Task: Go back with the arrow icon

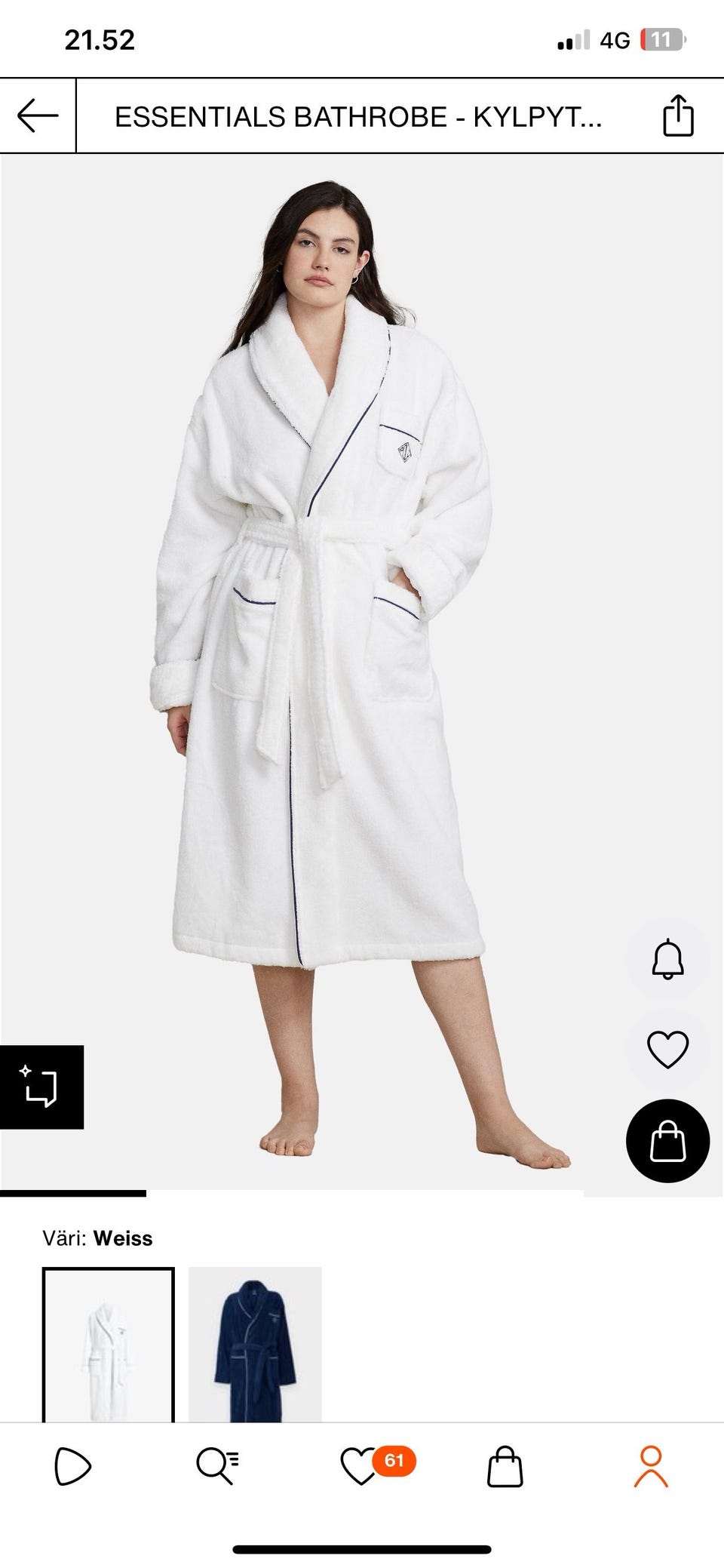Action: (x=38, y=116)
